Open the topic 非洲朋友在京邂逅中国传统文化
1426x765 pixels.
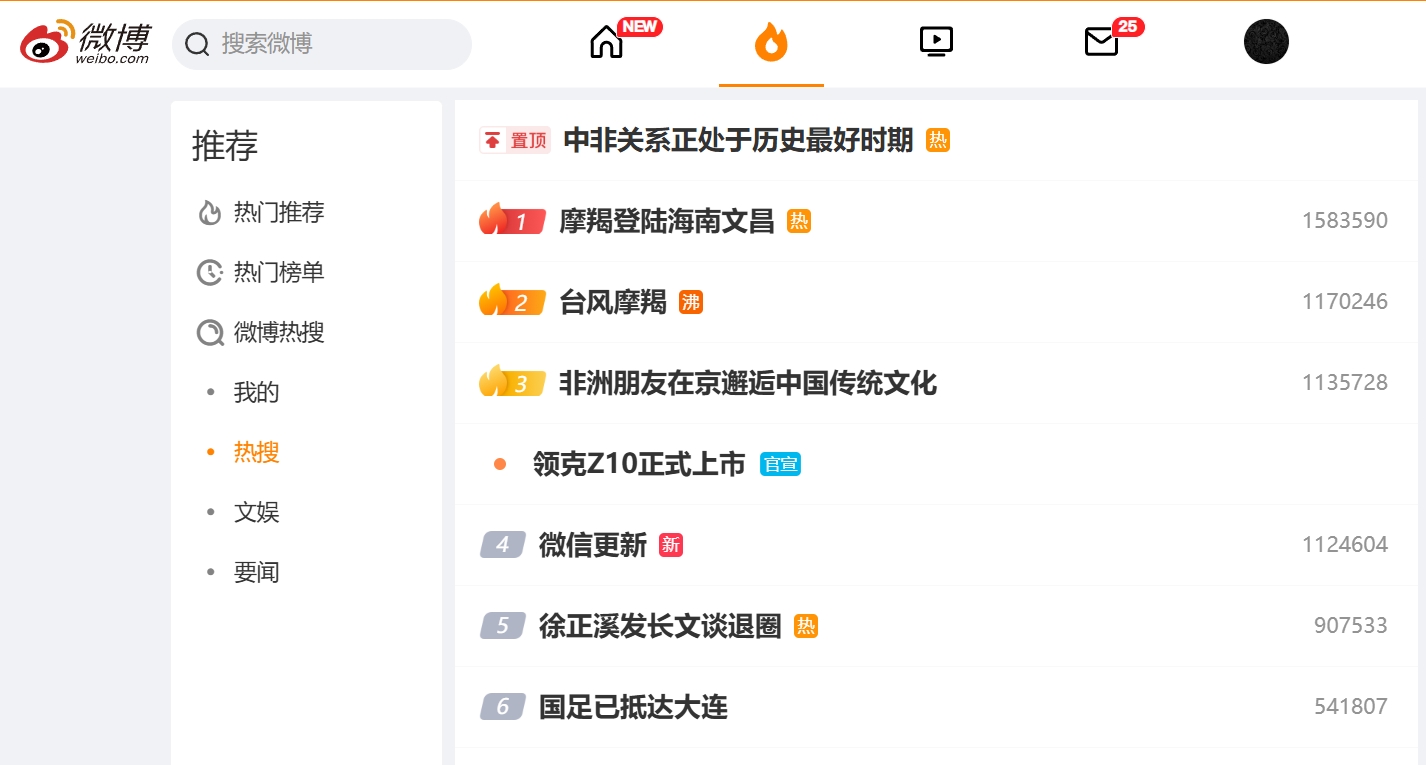click(748, 383)
